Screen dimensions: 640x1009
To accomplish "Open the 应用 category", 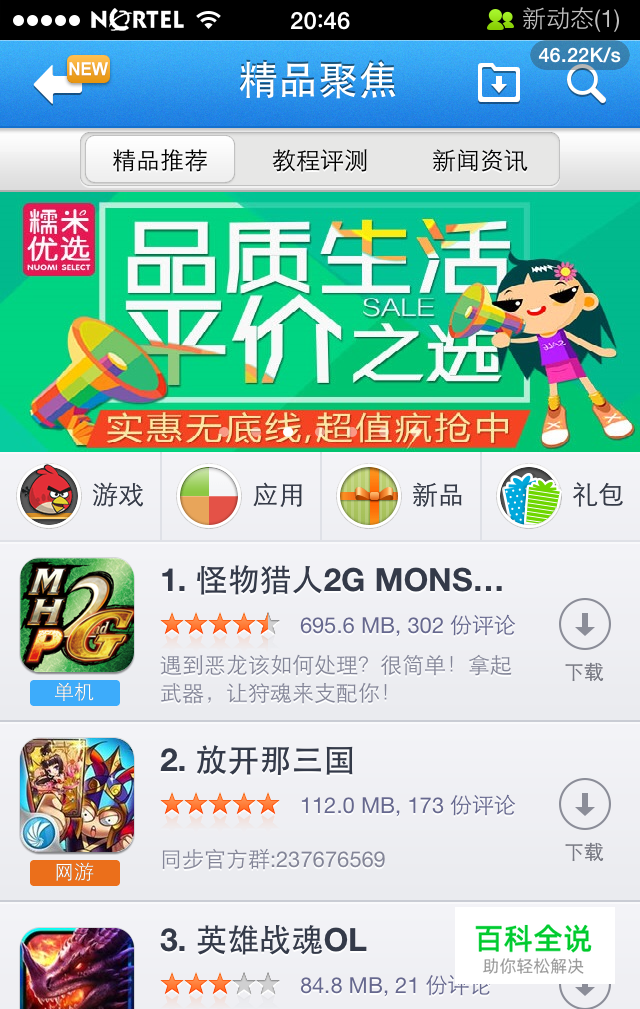I will click(x=241, y=495).
